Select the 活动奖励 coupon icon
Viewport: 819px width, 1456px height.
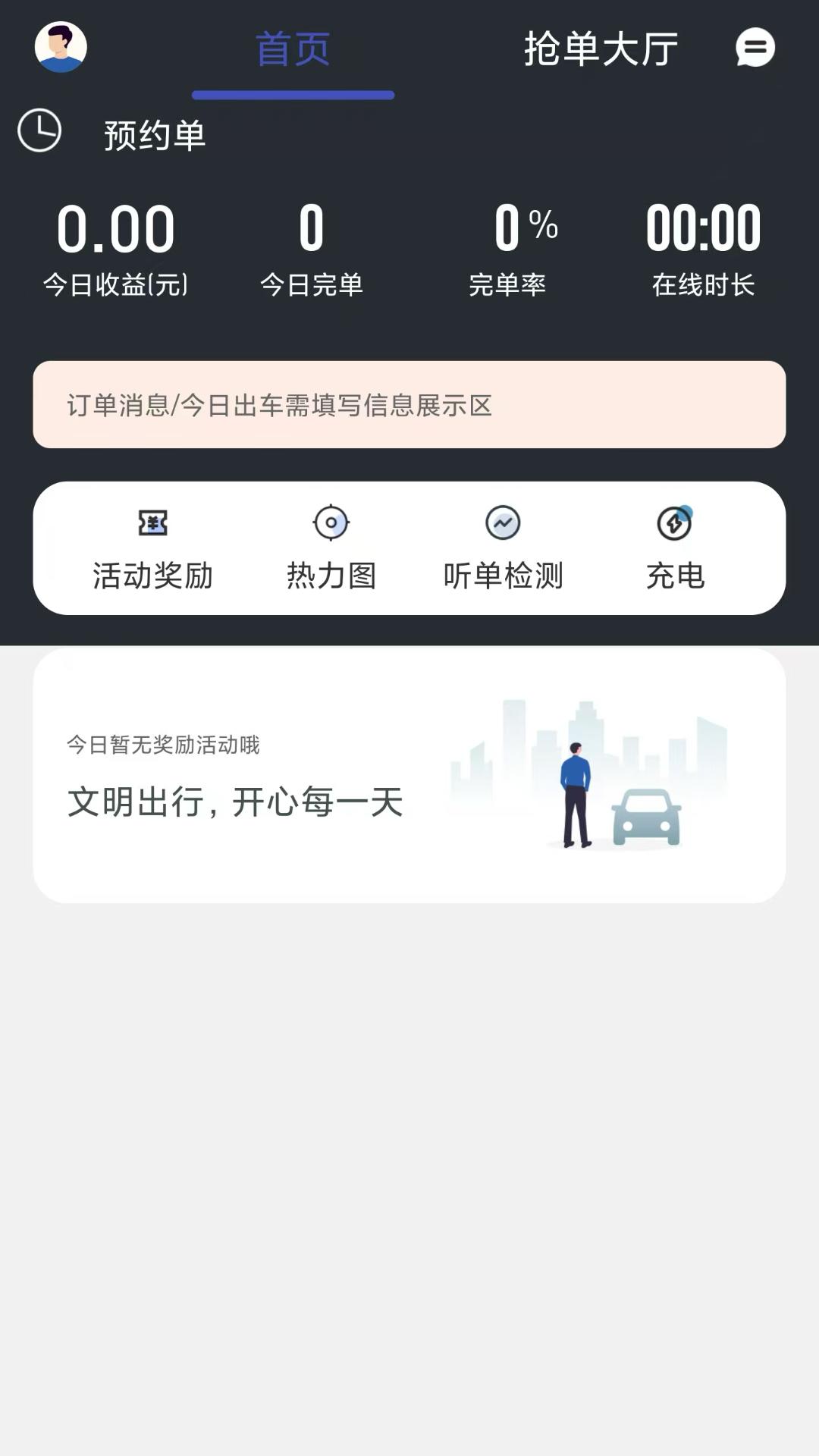(x=152, y=522)
